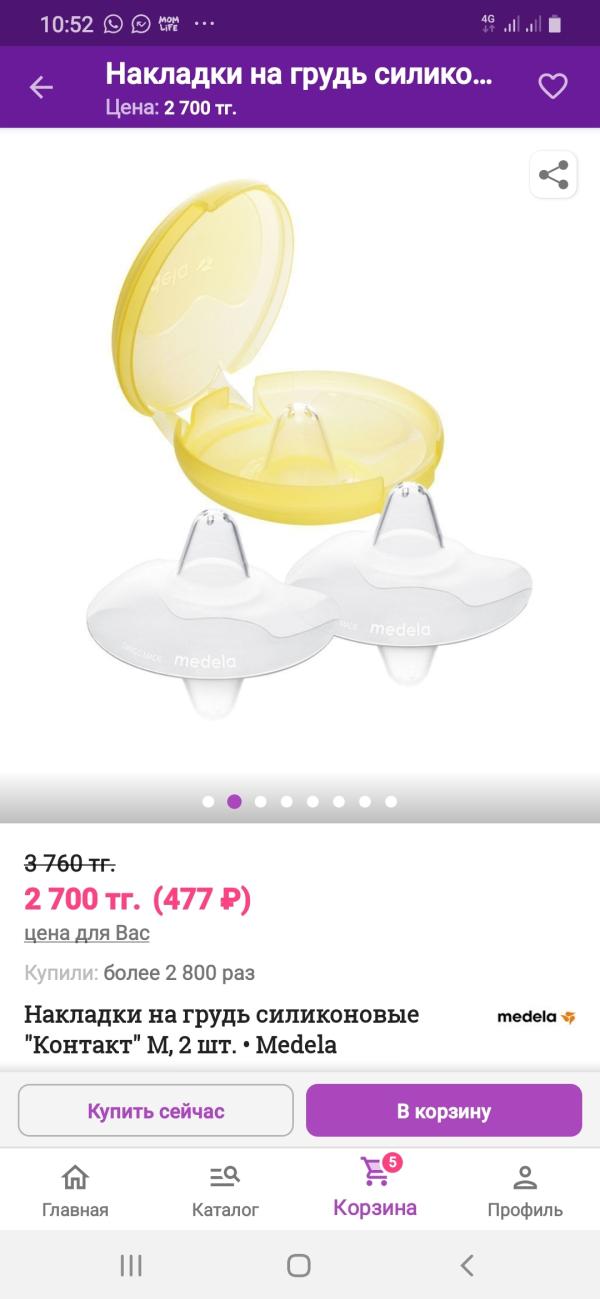Open system recent apps
Screen dimensions: 600x1299
131,1265
